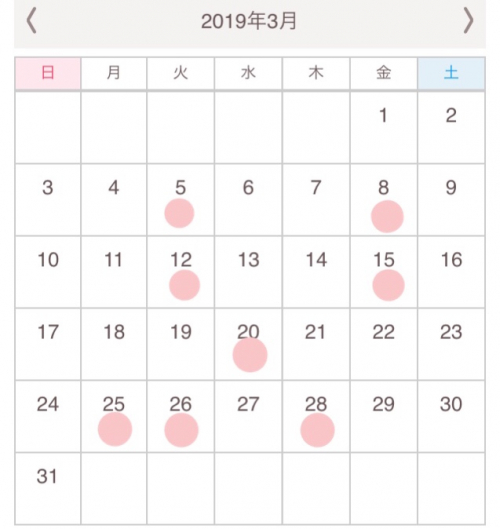Choose March 26 on the calendar

pyautogui.click(x=180, y=416)
